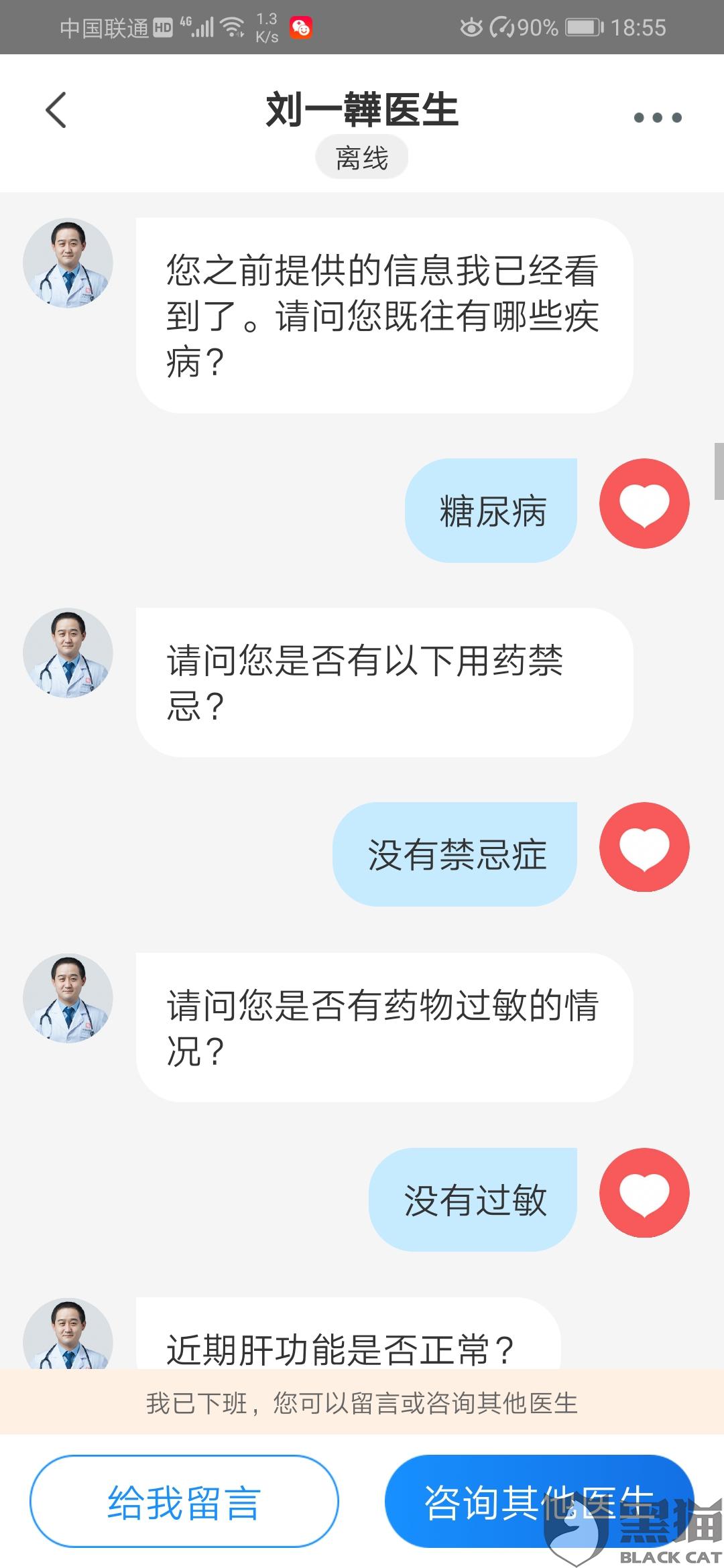Tap 给我留言 to leave a message
Image resolution: width=724 pixels, height=1568 pixels.
184,1502
